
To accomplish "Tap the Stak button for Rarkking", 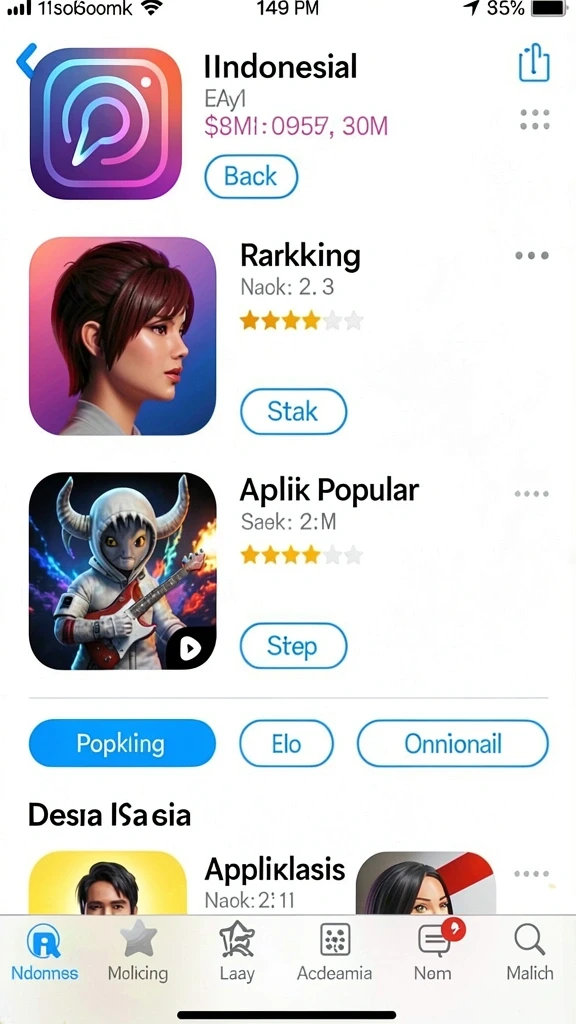I will pos(293,411).
